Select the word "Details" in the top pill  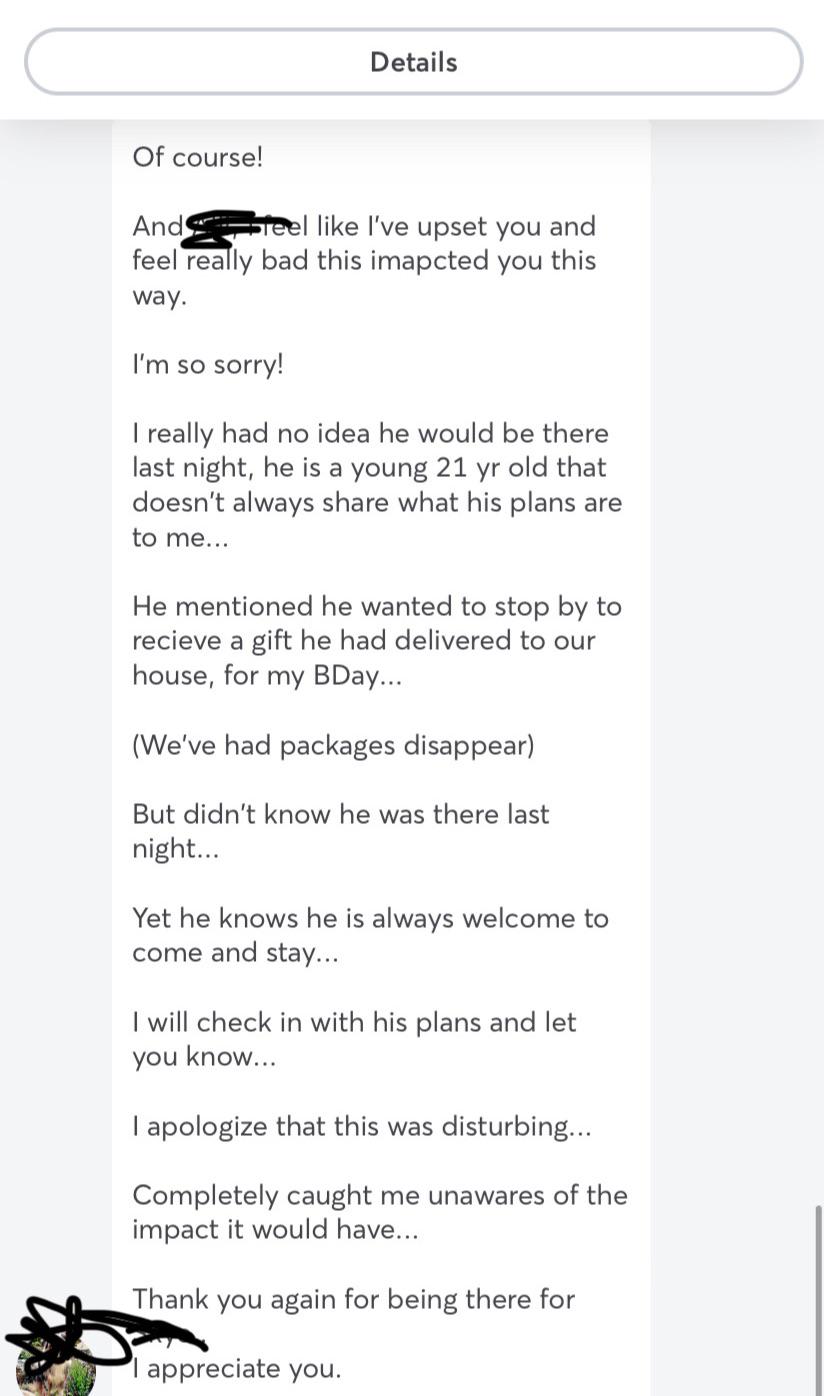[x=412, y=61]
